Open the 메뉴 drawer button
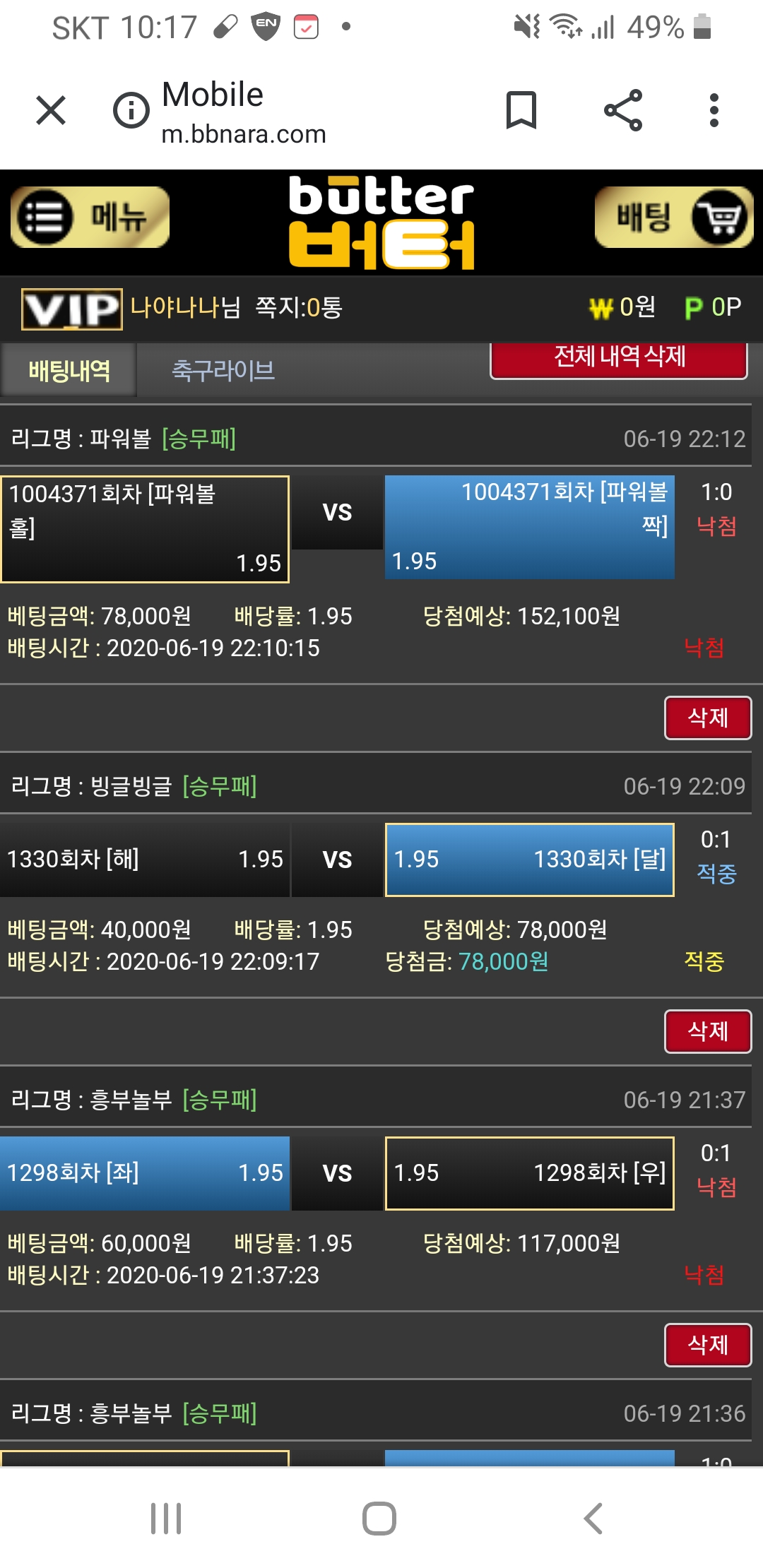 coord(90,217)
